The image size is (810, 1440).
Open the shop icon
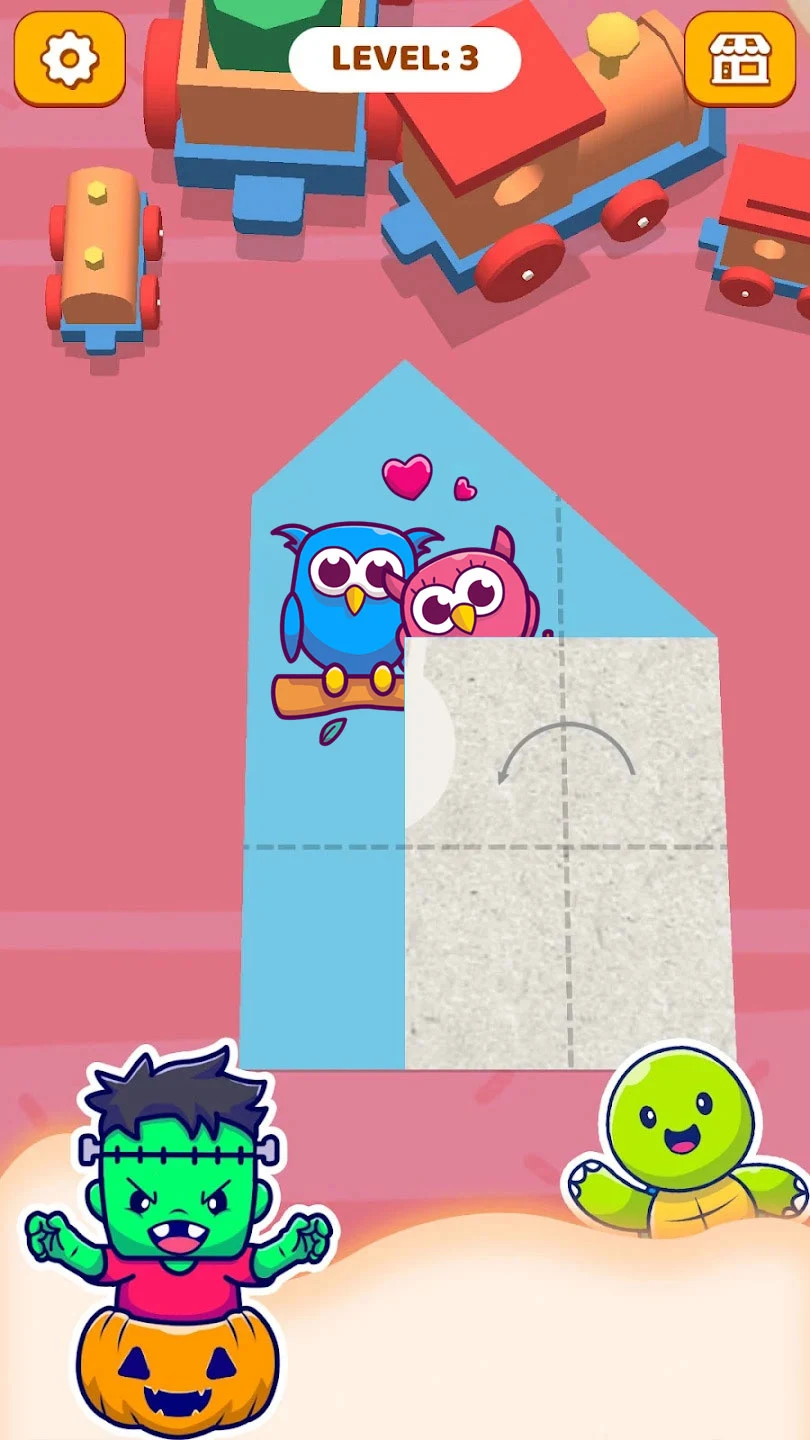click(x=740, y=60)
